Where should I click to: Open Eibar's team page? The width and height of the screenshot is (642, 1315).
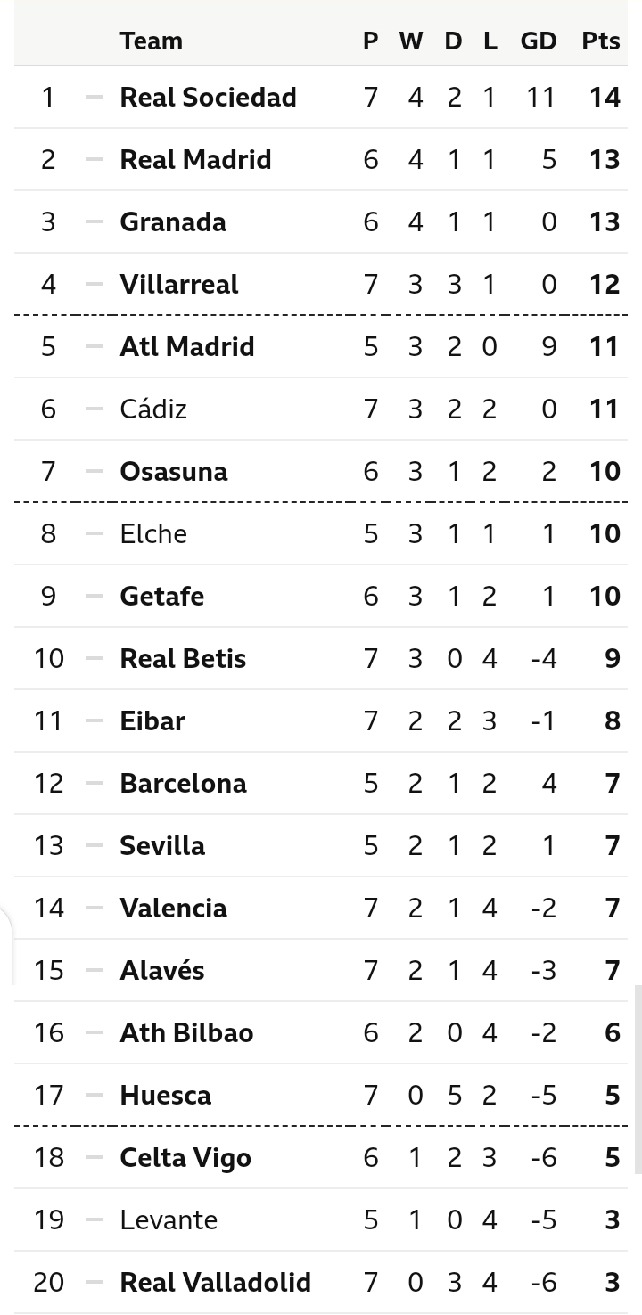pos(152,720)
